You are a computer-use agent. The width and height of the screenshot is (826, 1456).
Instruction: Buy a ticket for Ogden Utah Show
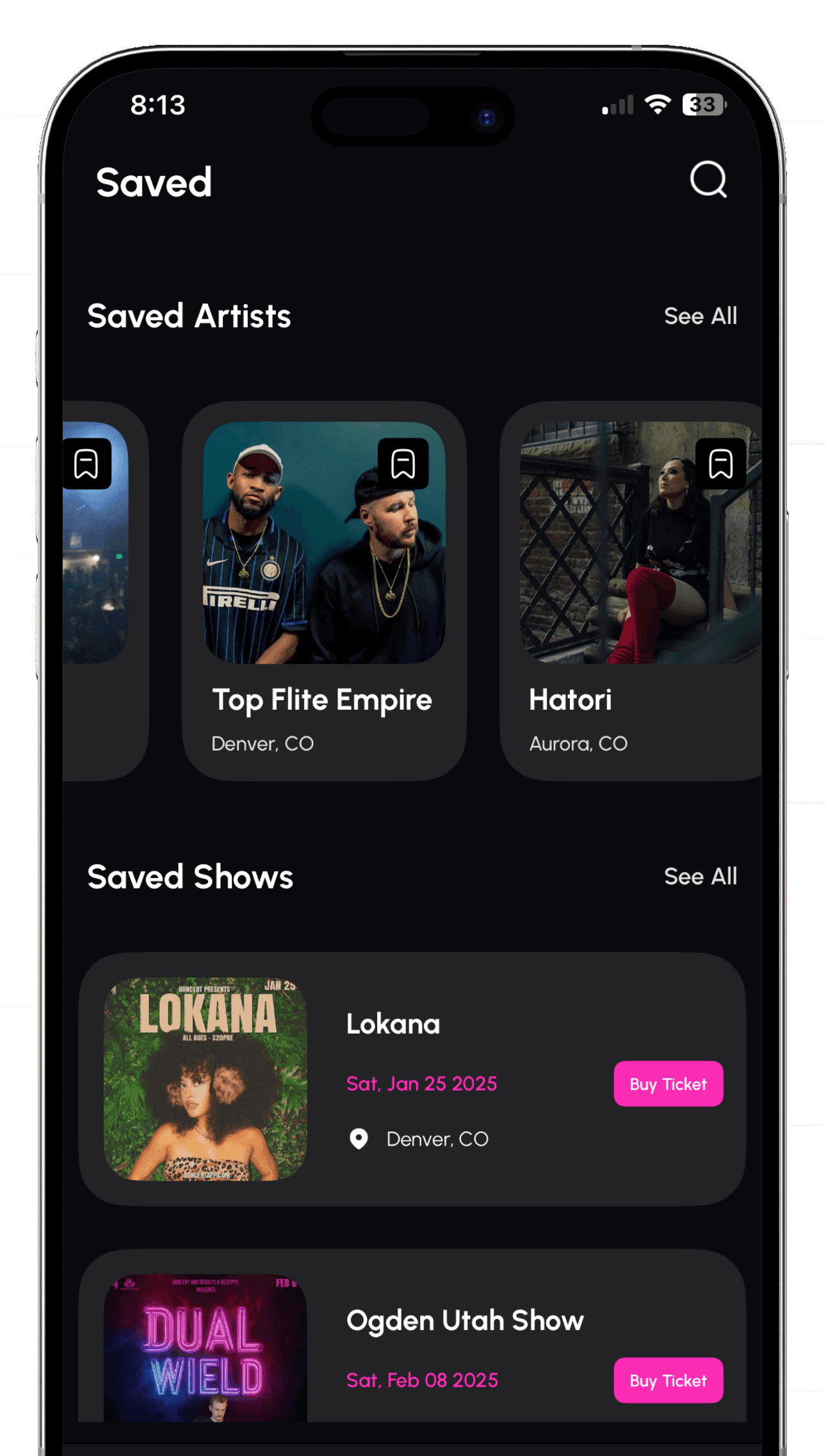668,1380
